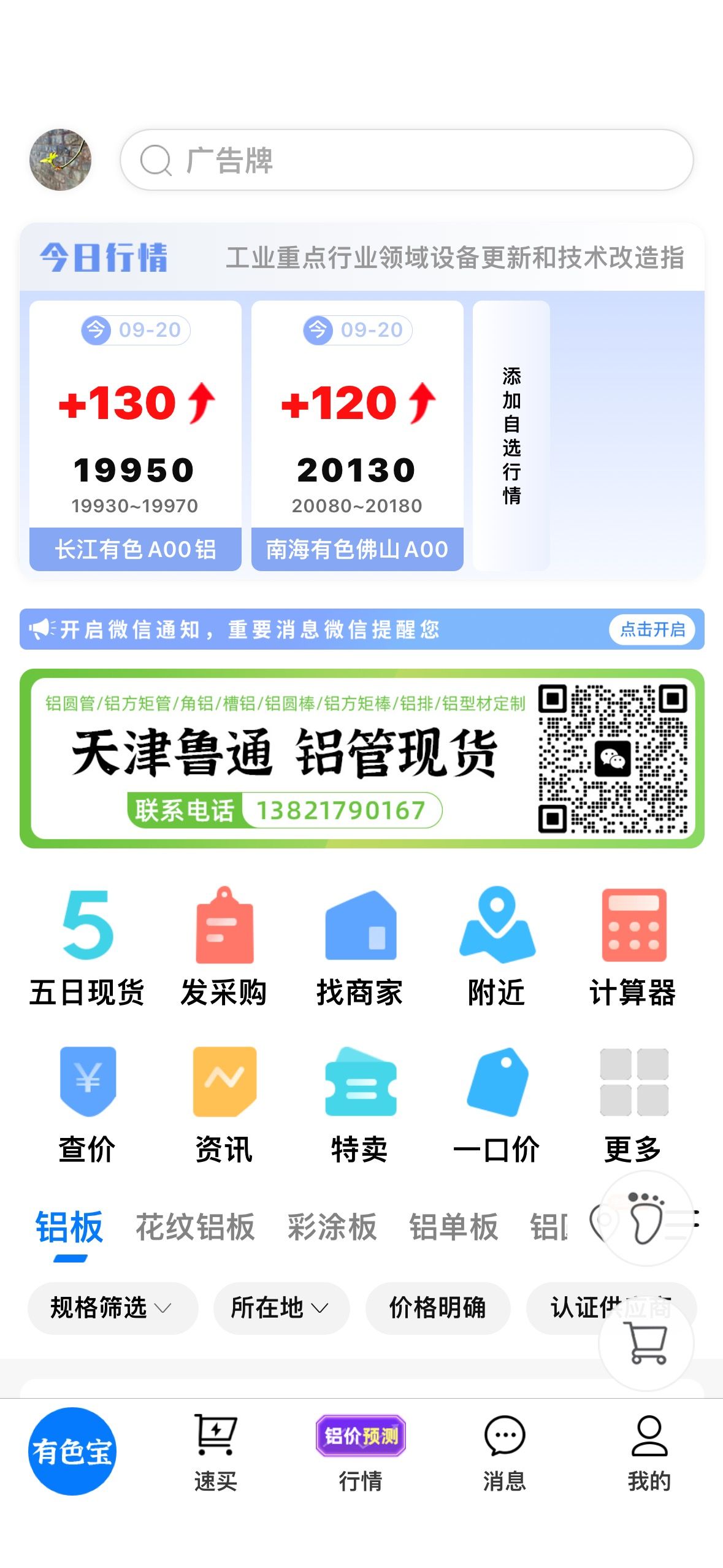Select the 价格明确 filter chip

click(438, 1308)
